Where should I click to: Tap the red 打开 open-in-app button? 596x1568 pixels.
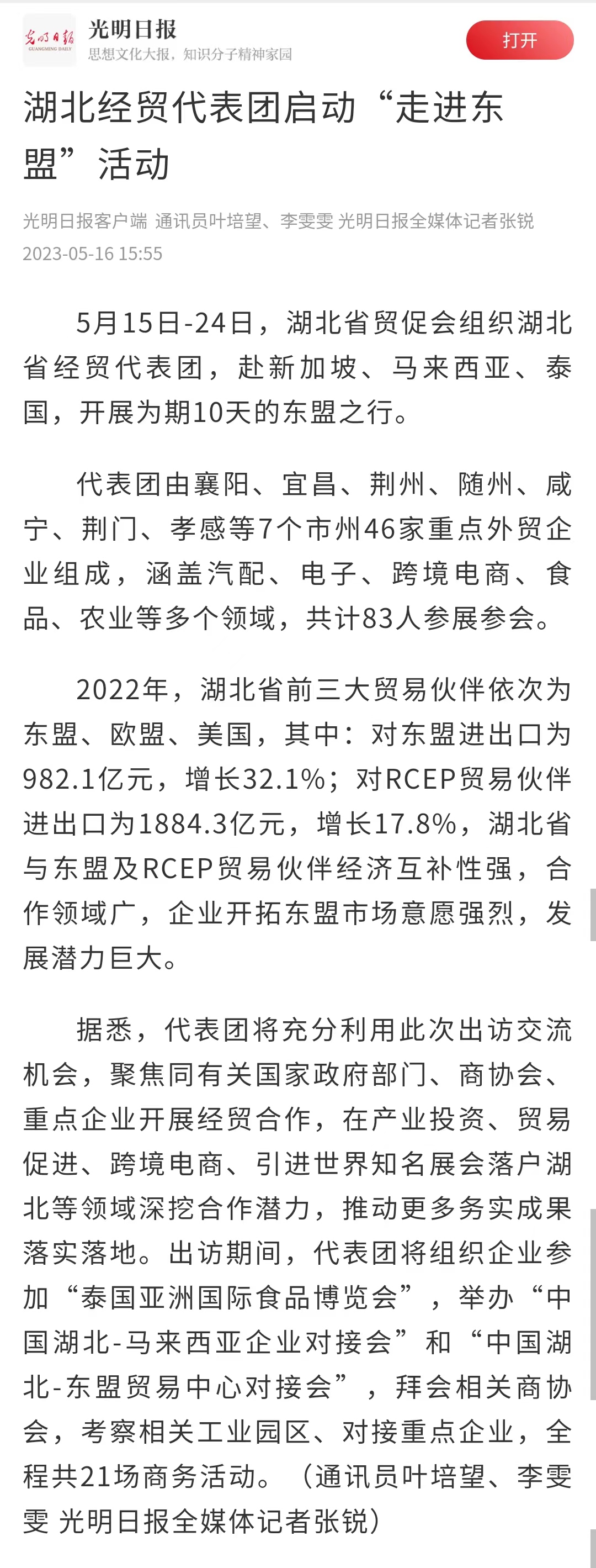(x=519, y=40)
